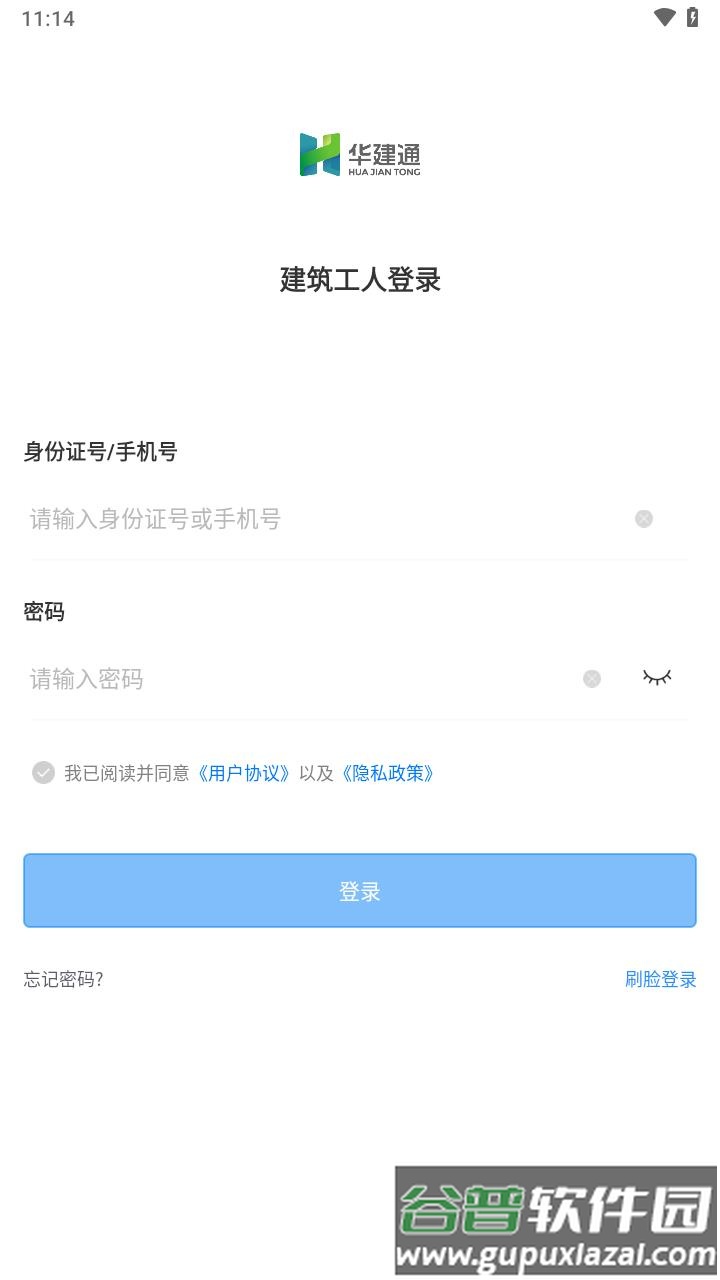Switch to 刷脸登录 face login
The width and height of the screenshot is (720, 1280).
[660, 980]
